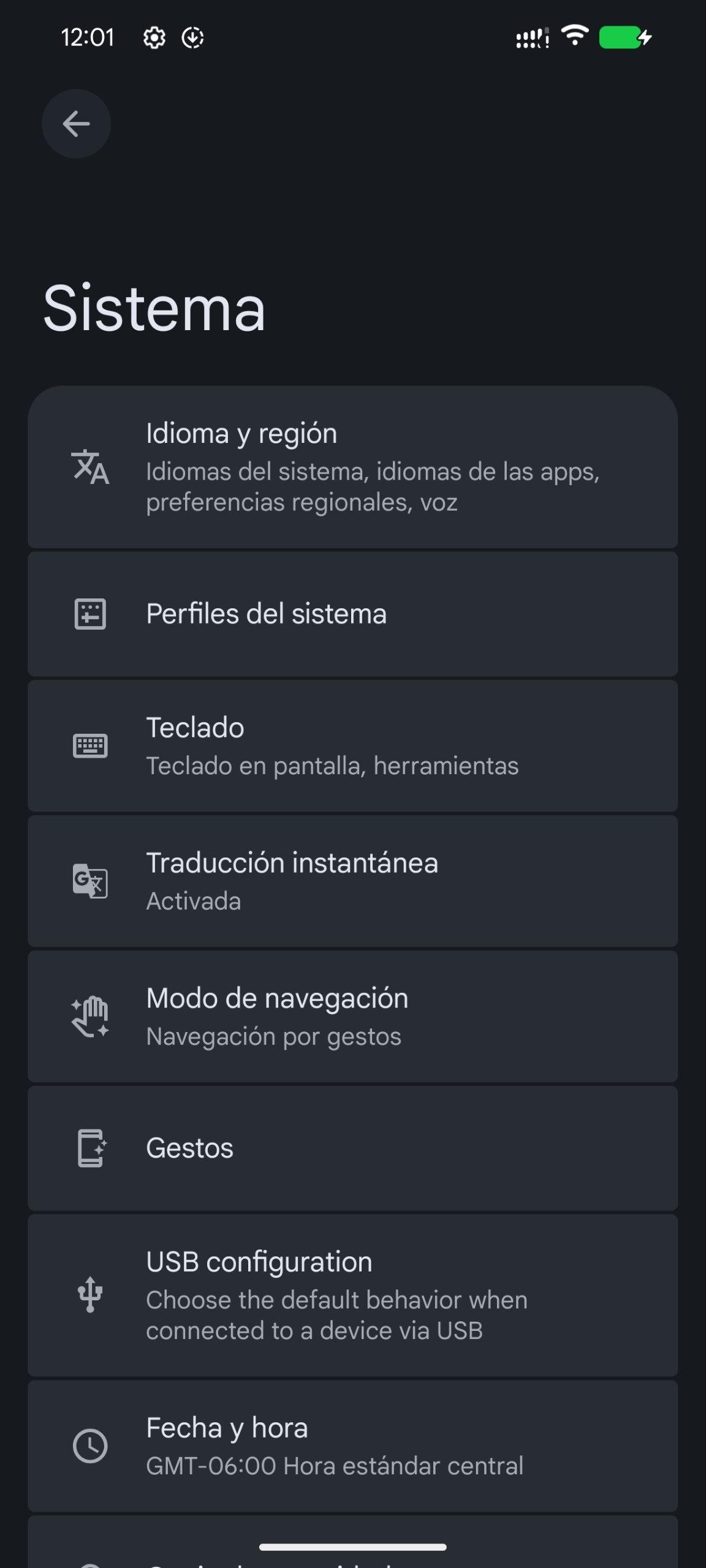Open the Gestos settings
Image resolution: width=706 pixels, height=1568 pixels.
coord(352,1148)
